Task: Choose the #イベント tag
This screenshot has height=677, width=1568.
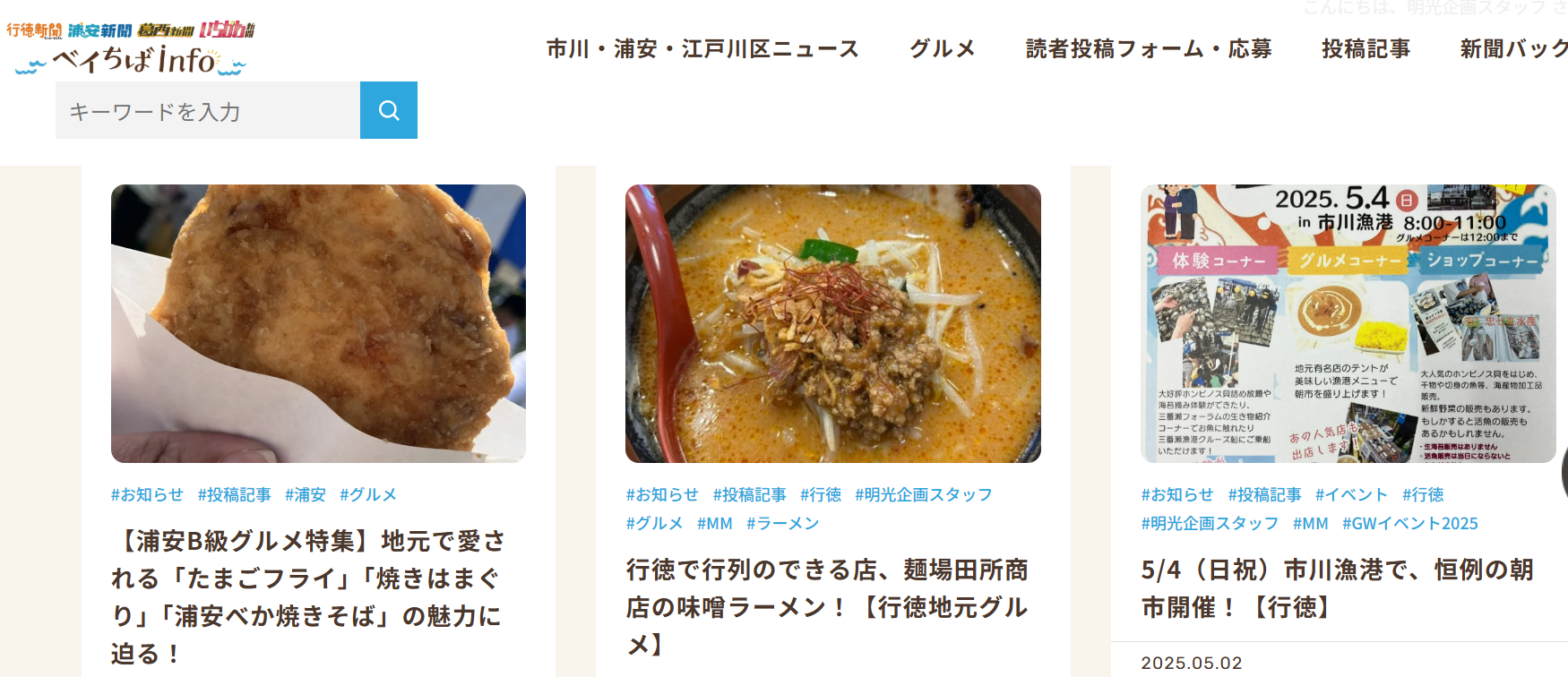Action: click(x=1351, y=494)
